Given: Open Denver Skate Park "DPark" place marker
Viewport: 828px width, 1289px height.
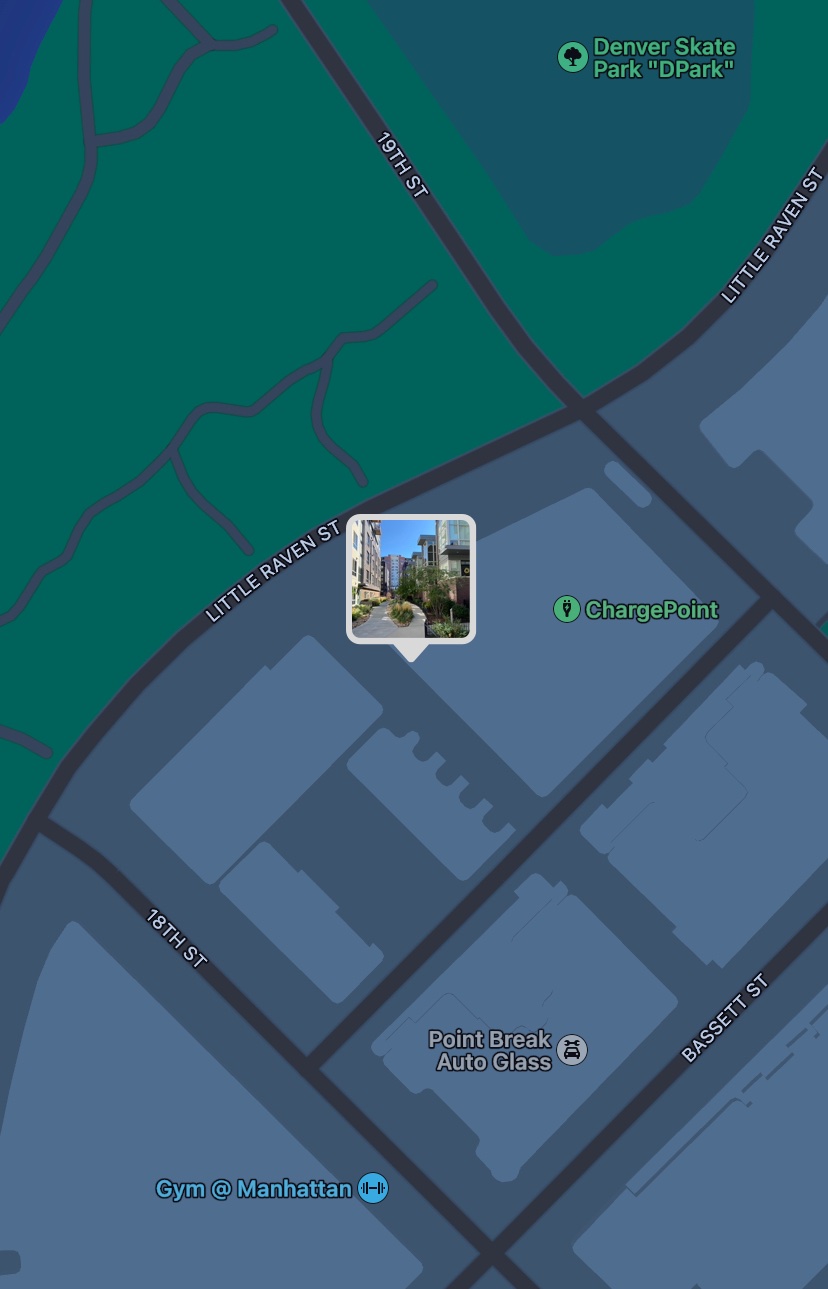Looking at the screenshot, I should click(572, 57).
